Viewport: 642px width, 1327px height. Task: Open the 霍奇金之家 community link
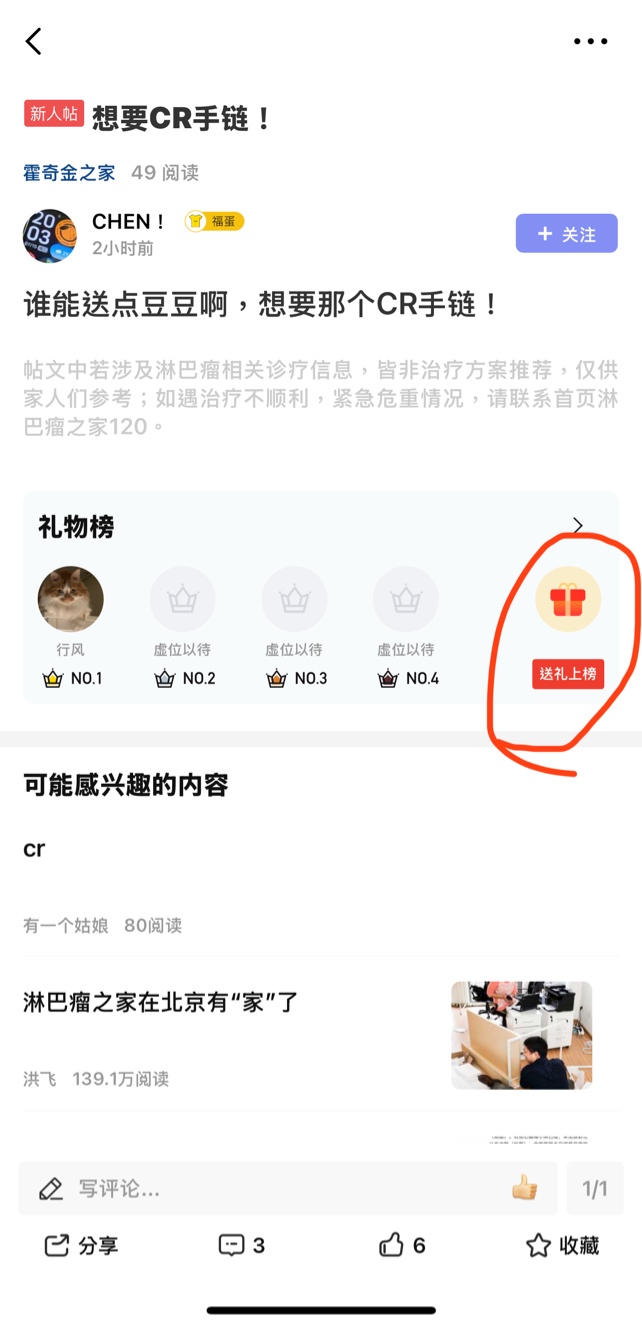coord(69,173)
